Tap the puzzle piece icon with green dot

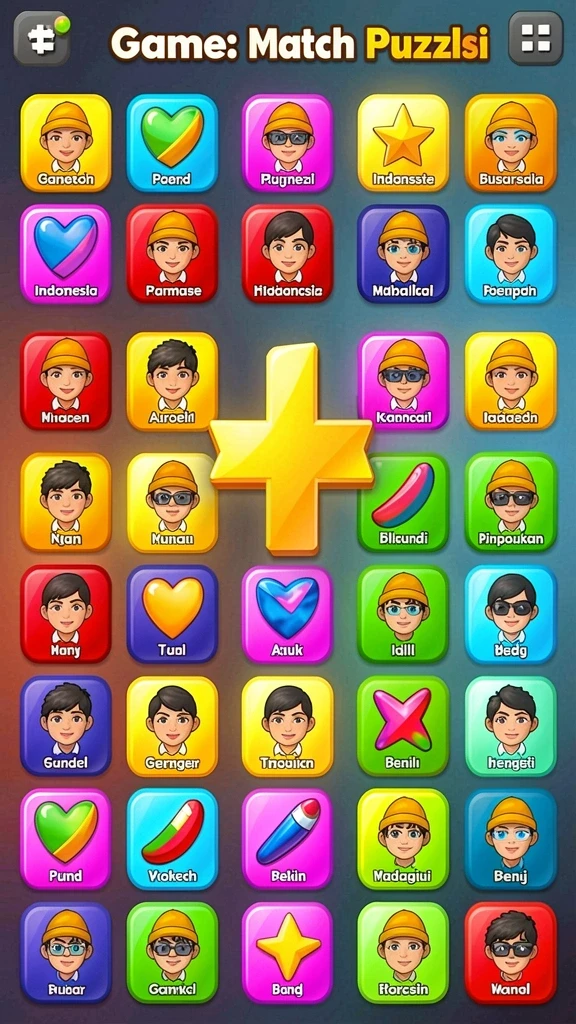coord(42,38)
